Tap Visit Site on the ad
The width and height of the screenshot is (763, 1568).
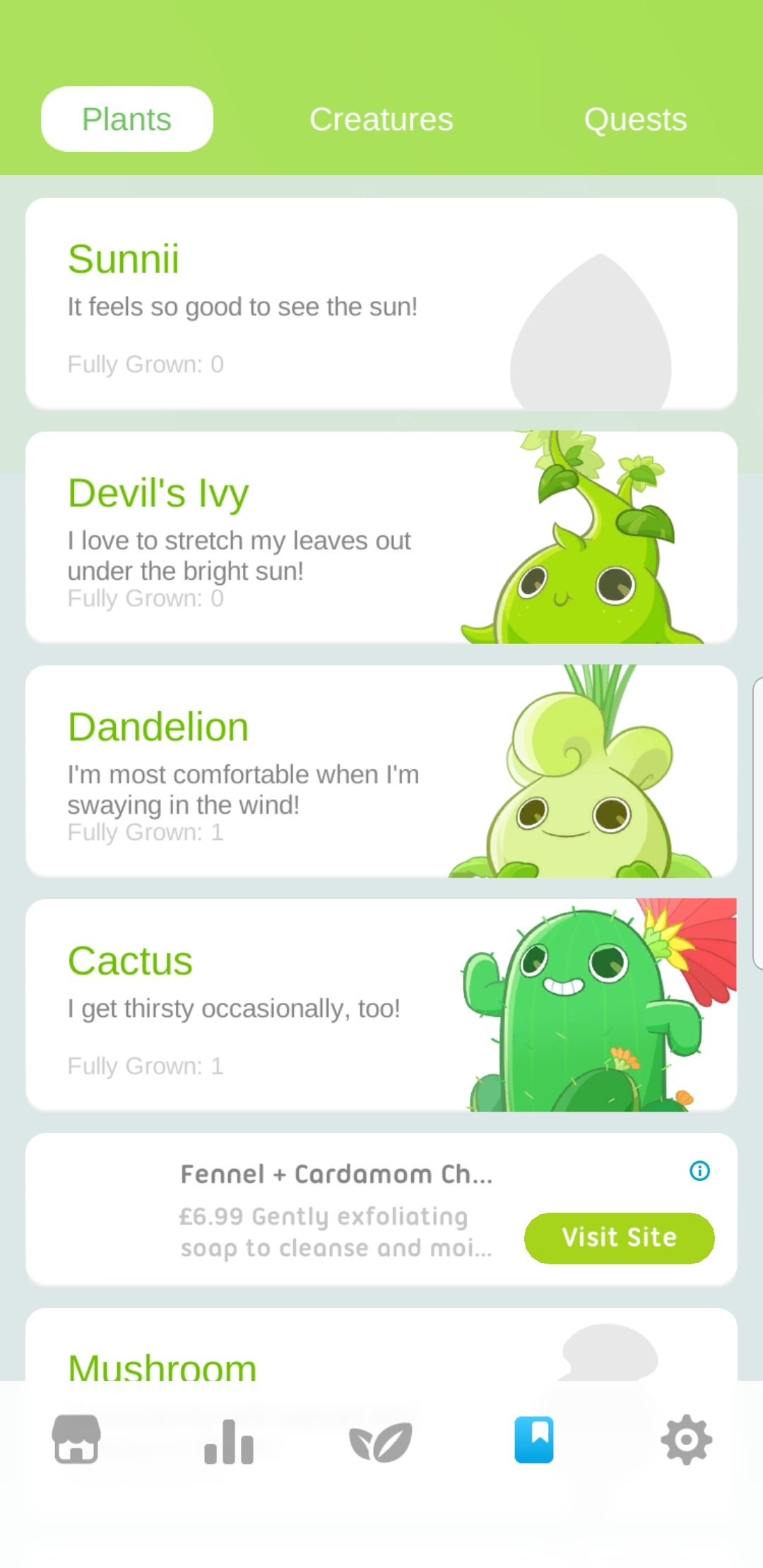619,1237
